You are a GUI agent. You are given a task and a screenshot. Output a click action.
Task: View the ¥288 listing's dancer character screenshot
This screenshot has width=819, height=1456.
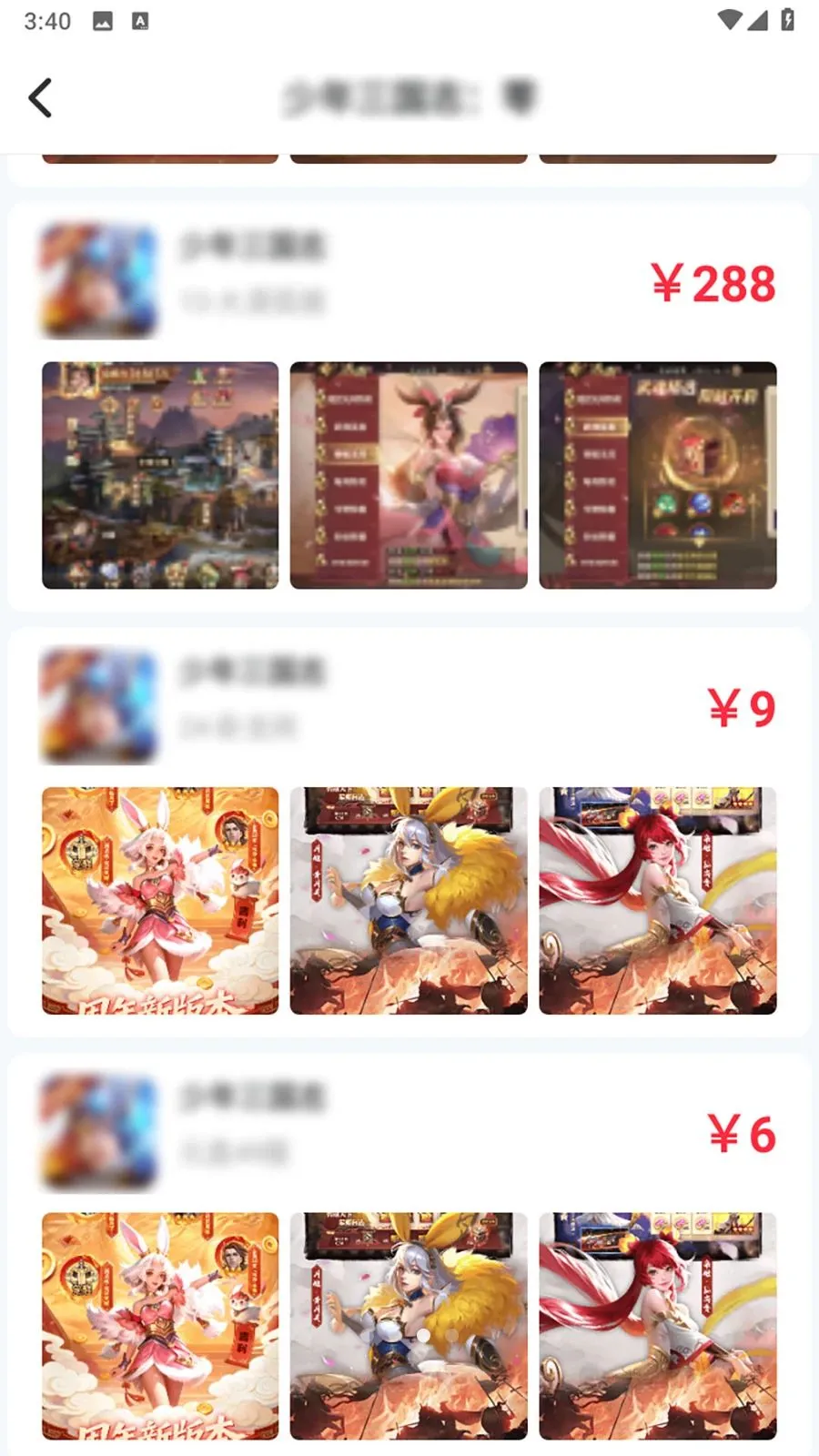click(409, 475)
